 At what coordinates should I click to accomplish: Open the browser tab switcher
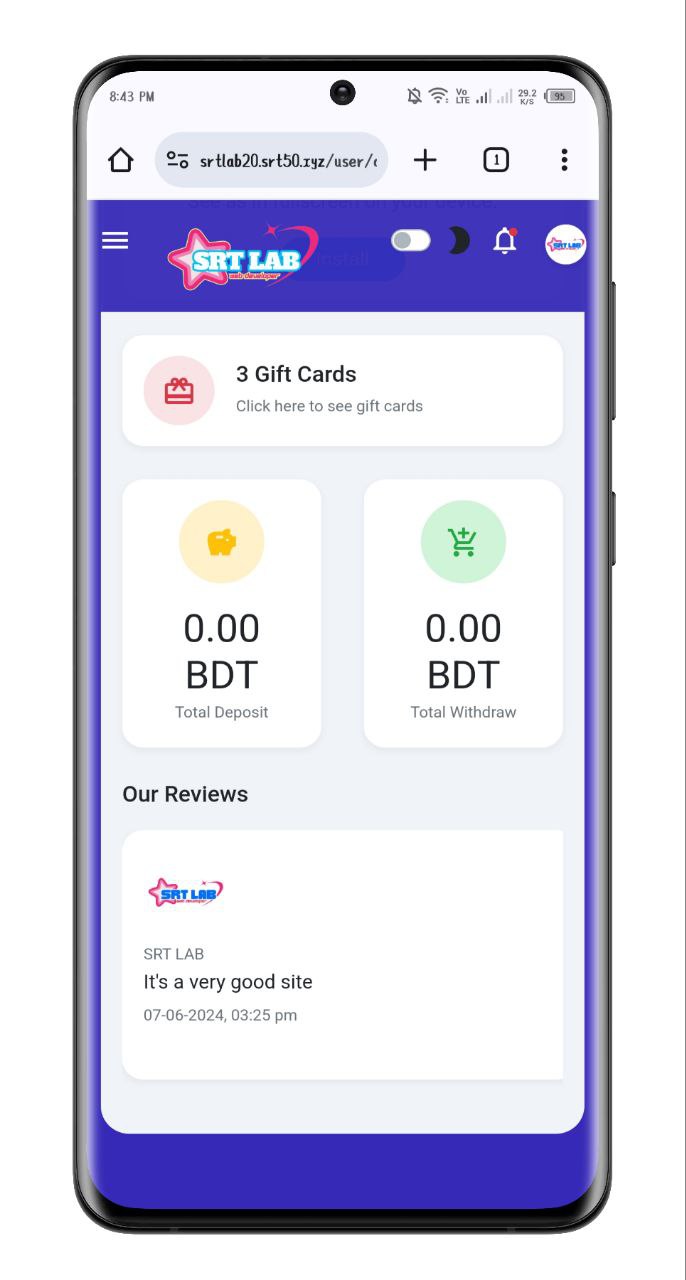click(x=496, y=160)
